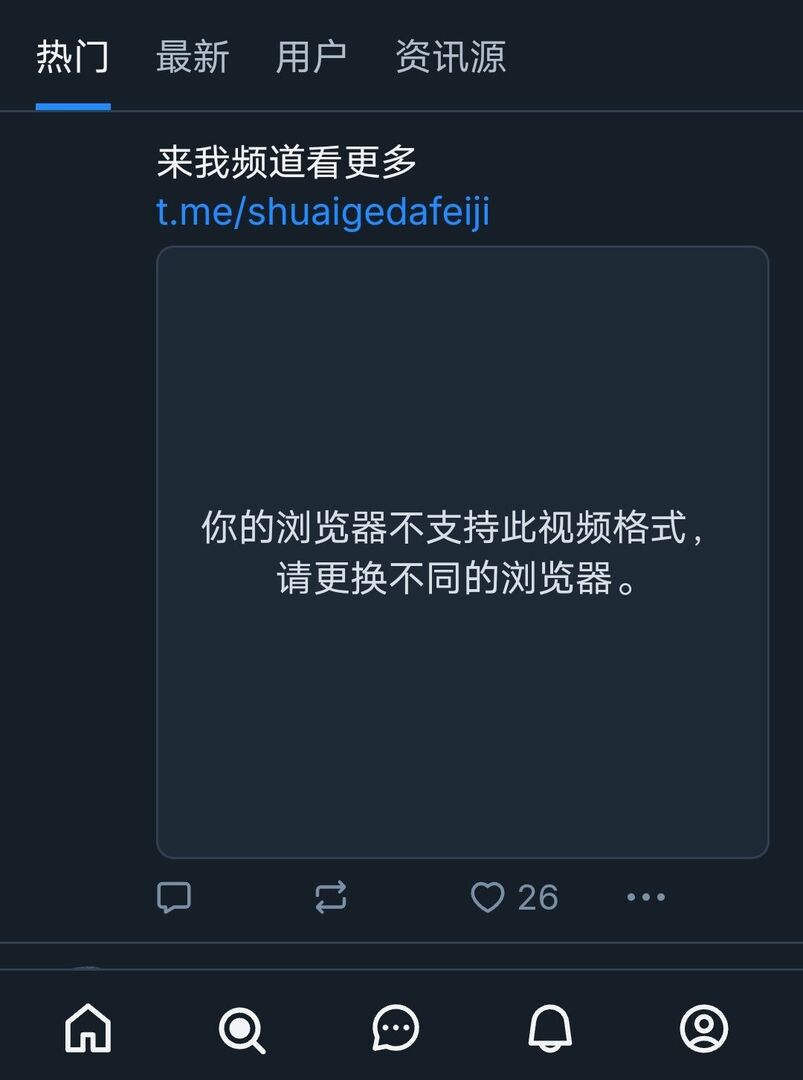Switch to the 最新 tab
803x1080 pixels.
pyautogui.click(x=193, y=57)
